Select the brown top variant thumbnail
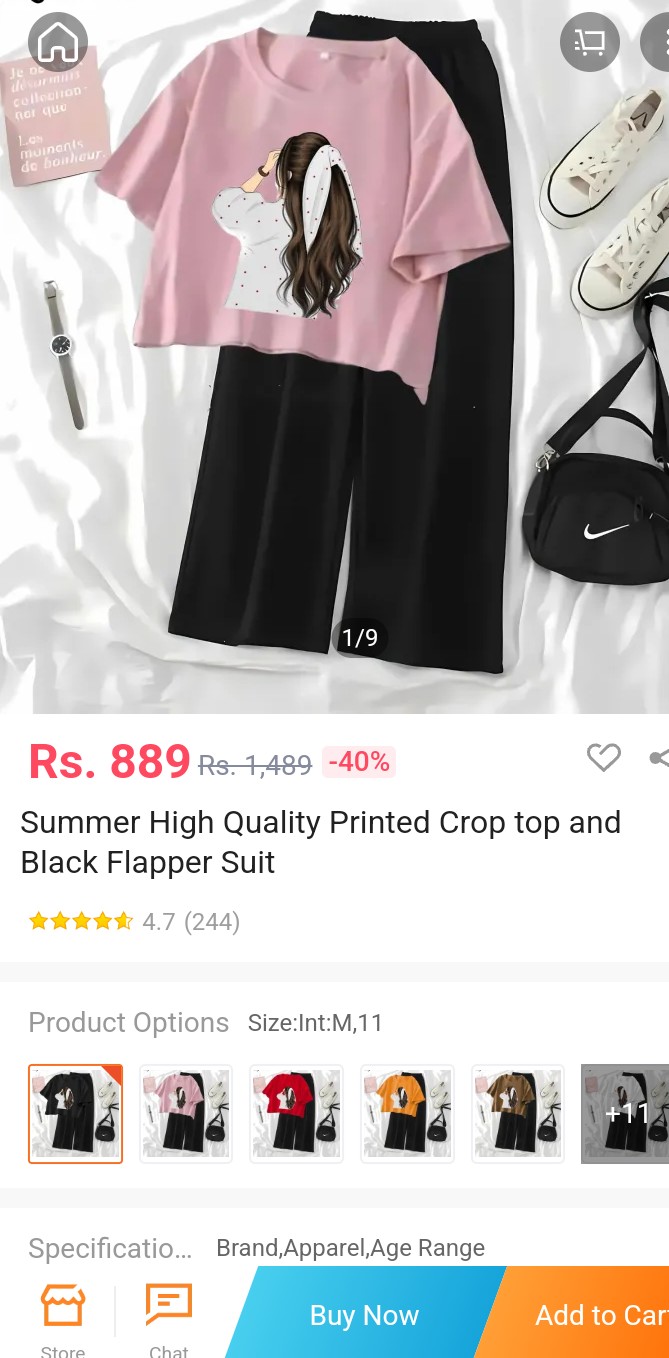Screen dimensions: 669x1358 click(x=517, y=1113)
